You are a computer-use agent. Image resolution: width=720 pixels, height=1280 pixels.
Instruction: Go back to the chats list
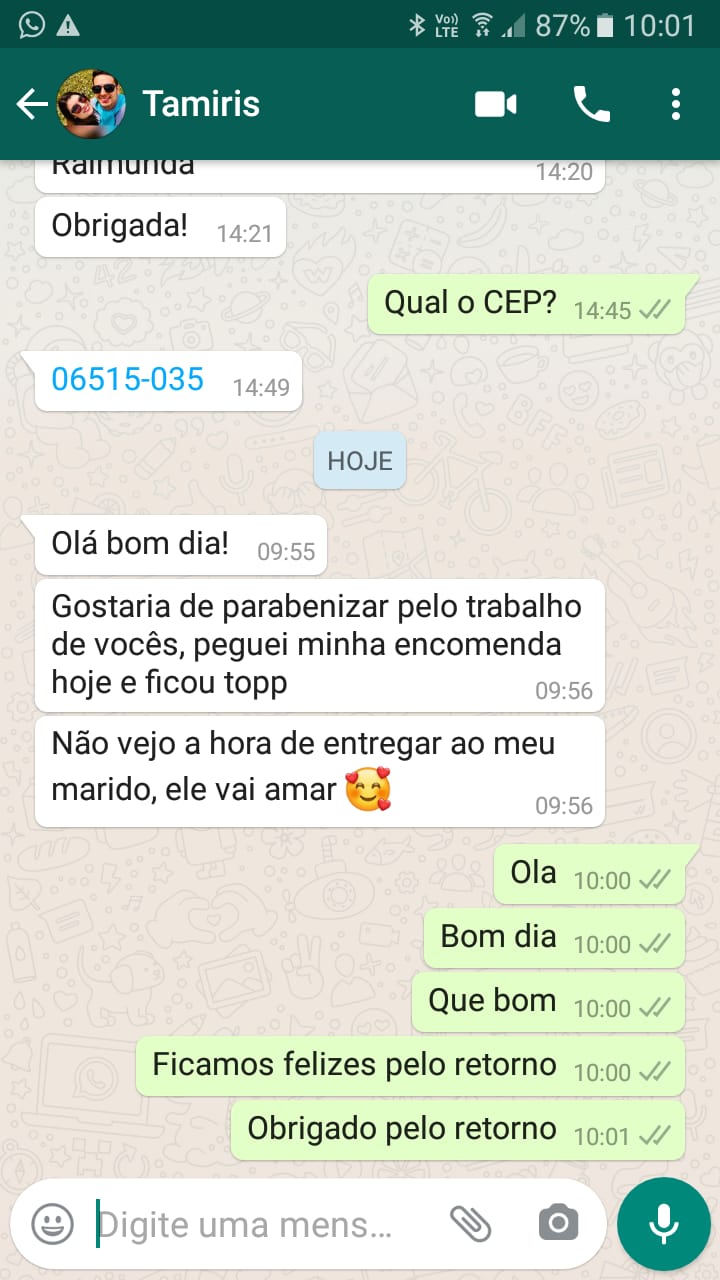point(32,104)
